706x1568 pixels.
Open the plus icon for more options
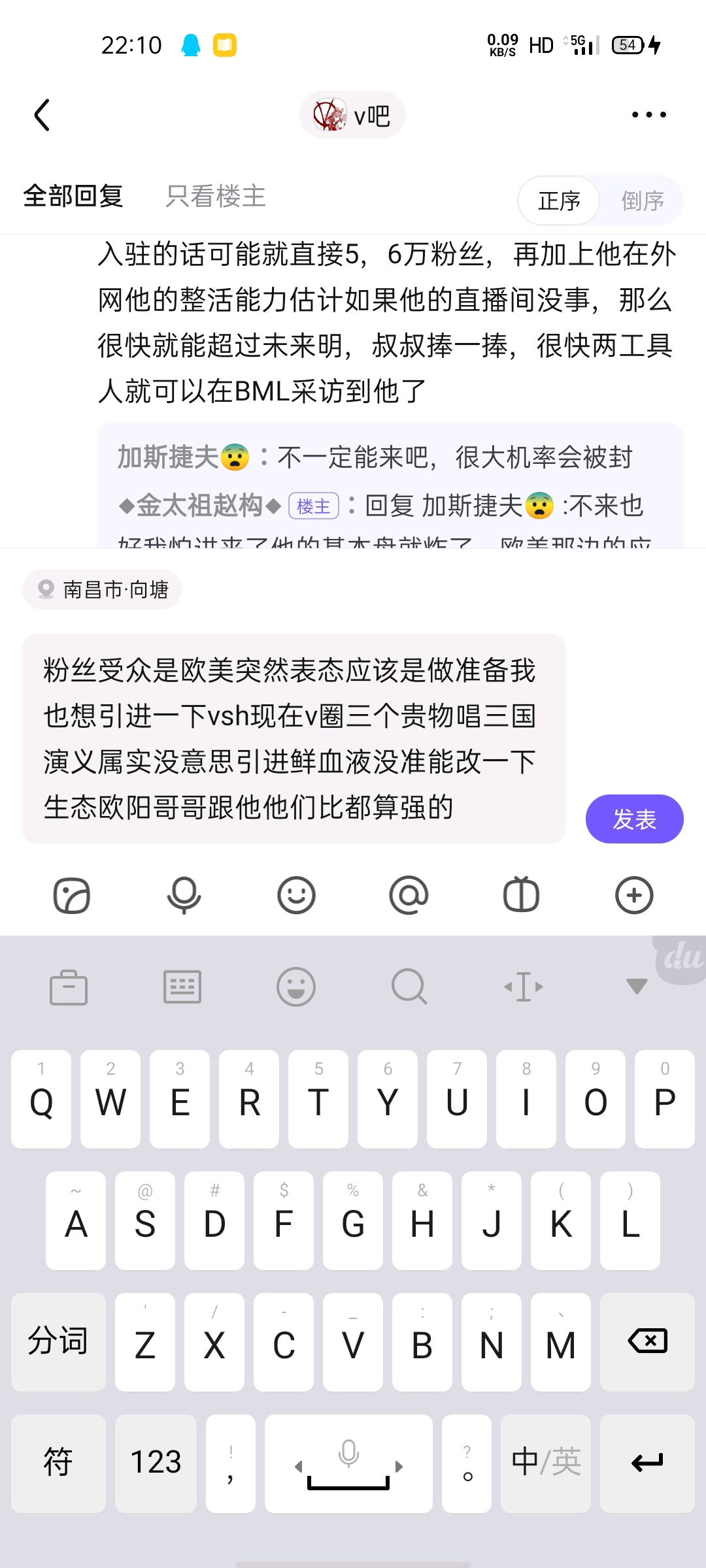click(x=634, y=895)
